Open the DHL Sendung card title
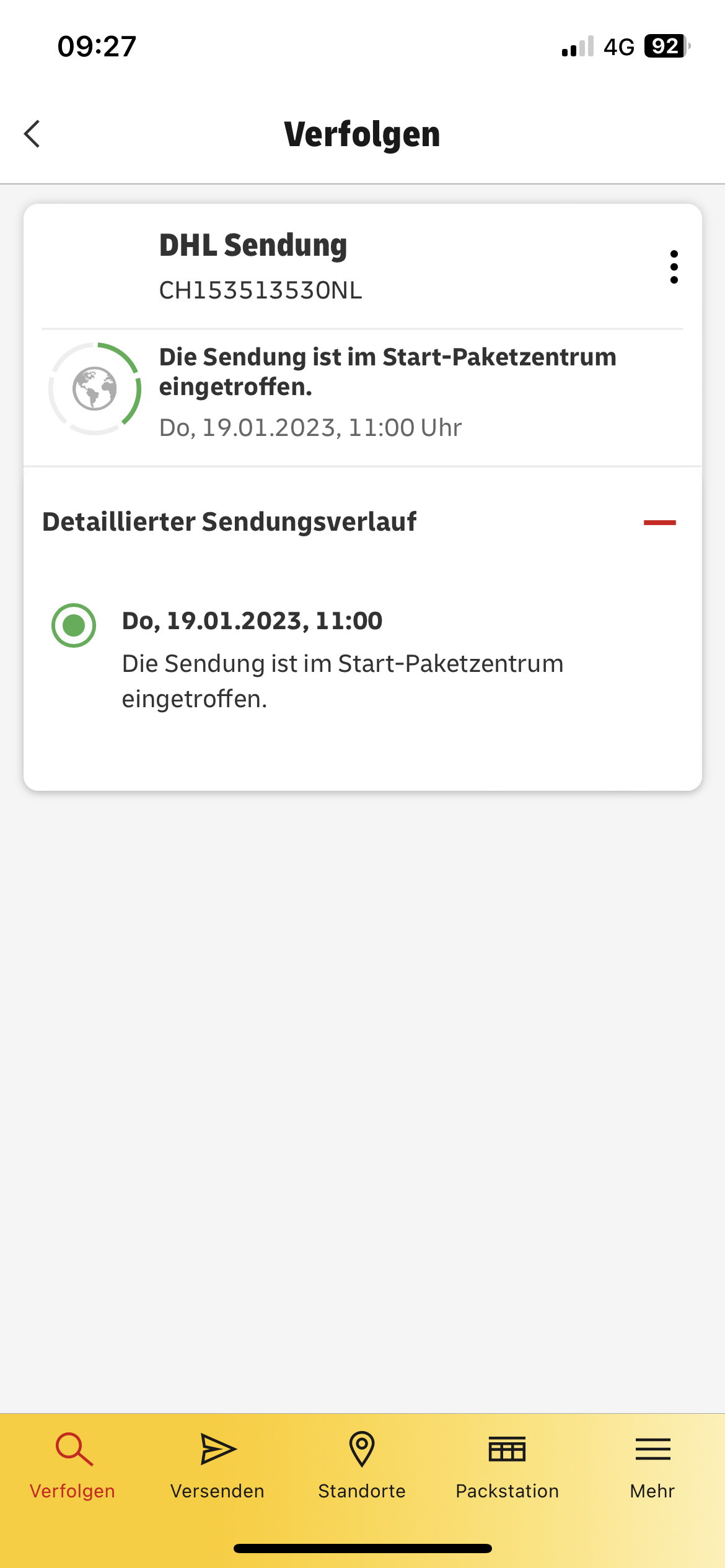 click(253, 244)
